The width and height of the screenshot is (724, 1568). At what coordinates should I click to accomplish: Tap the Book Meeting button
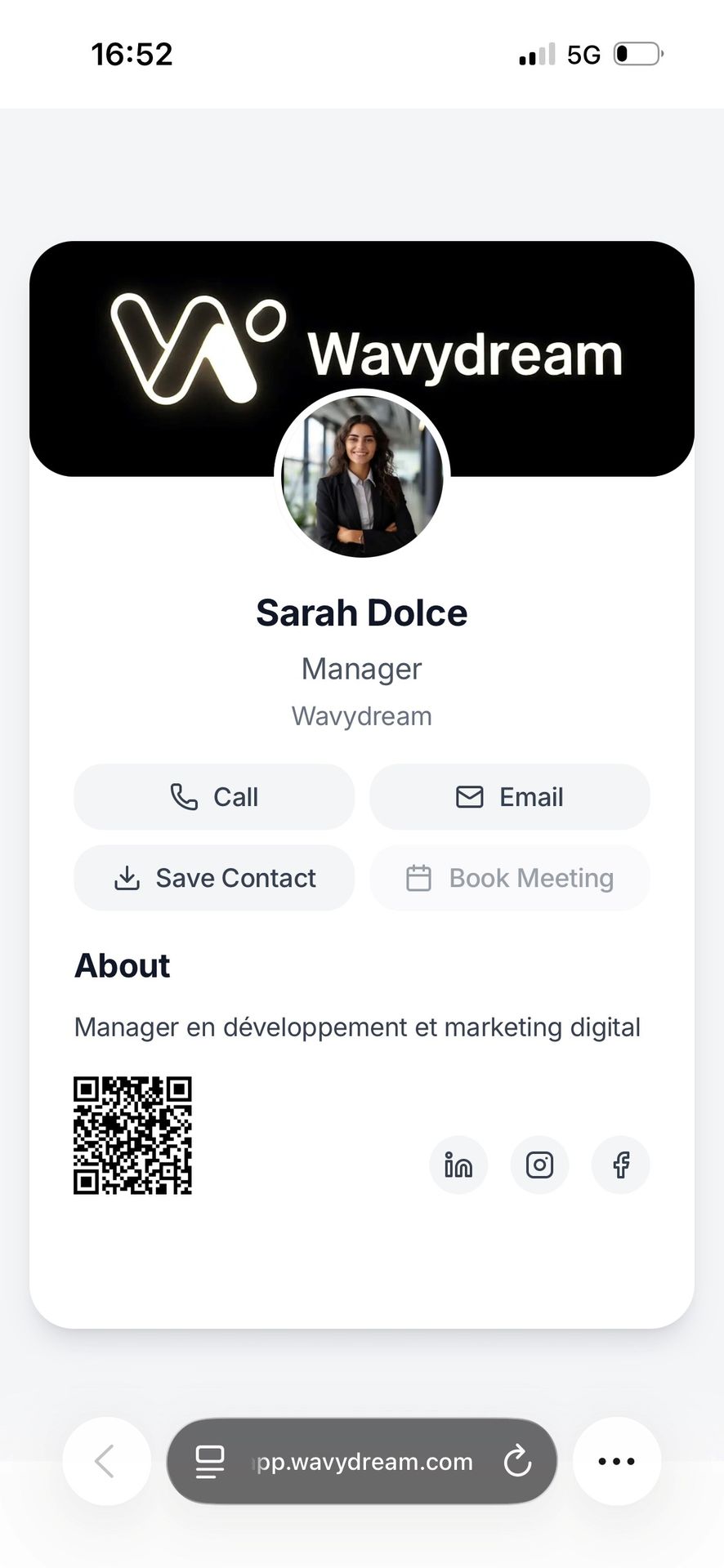point(509,878)
